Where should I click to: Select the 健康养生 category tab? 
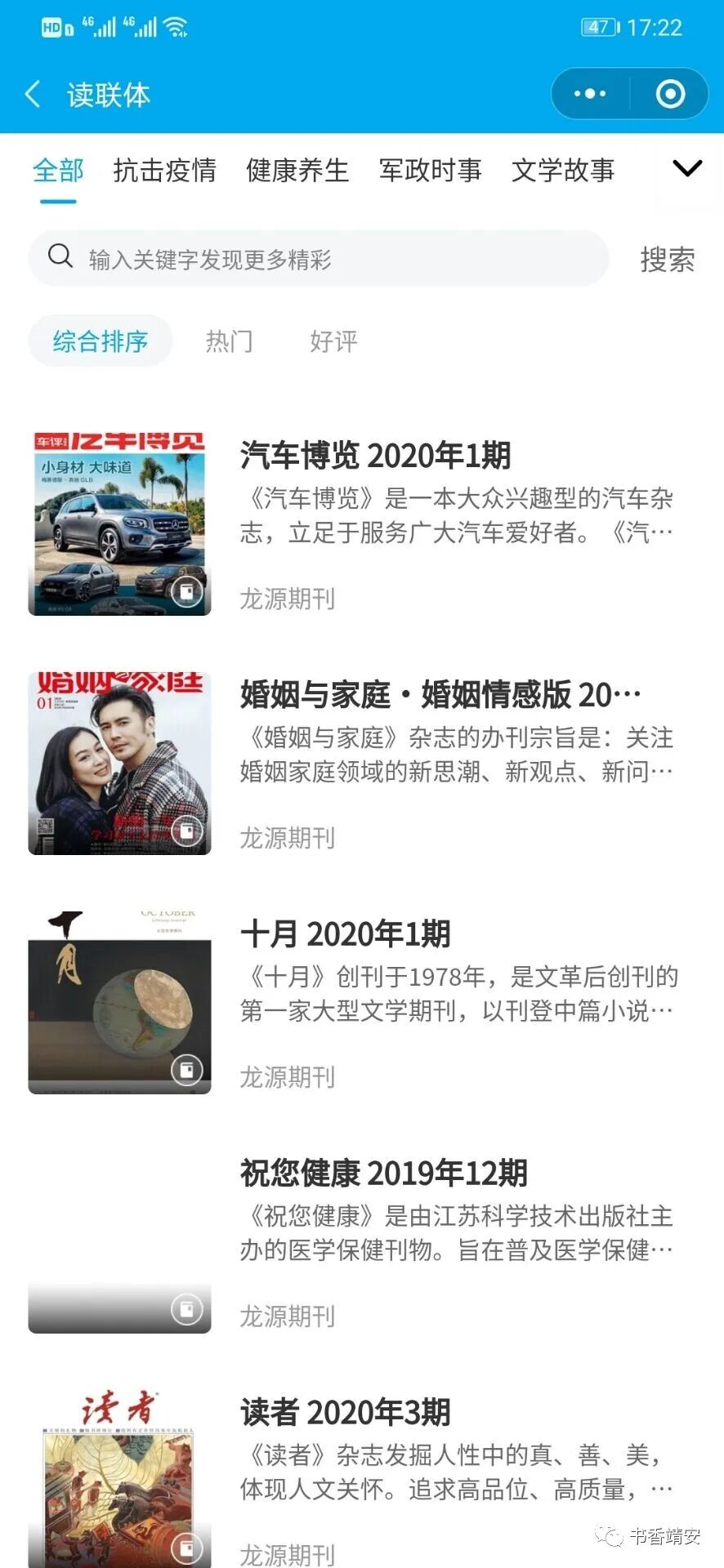coord(297,171)
